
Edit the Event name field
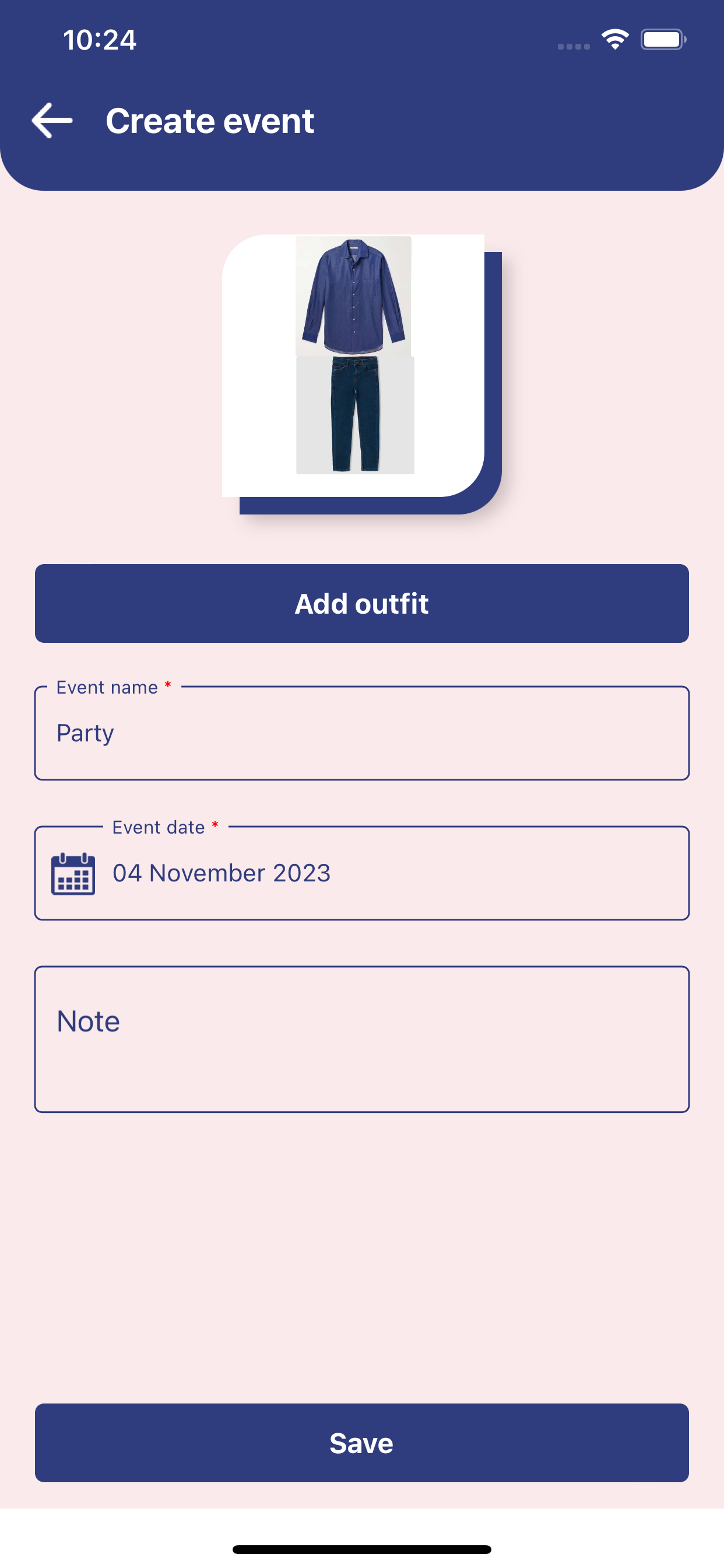[361, 733]
